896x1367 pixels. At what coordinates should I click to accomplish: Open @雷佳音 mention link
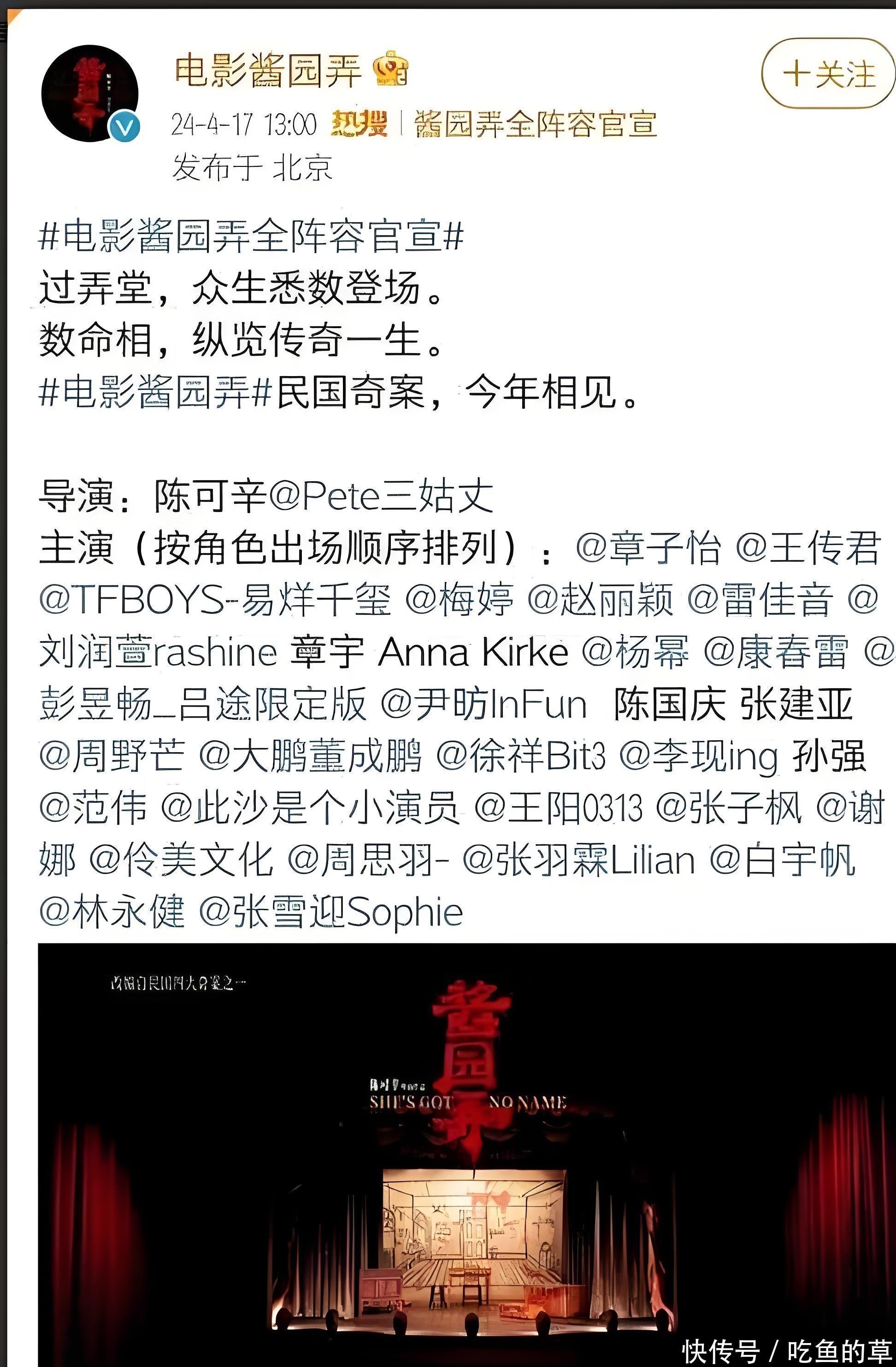coord(759,600)
